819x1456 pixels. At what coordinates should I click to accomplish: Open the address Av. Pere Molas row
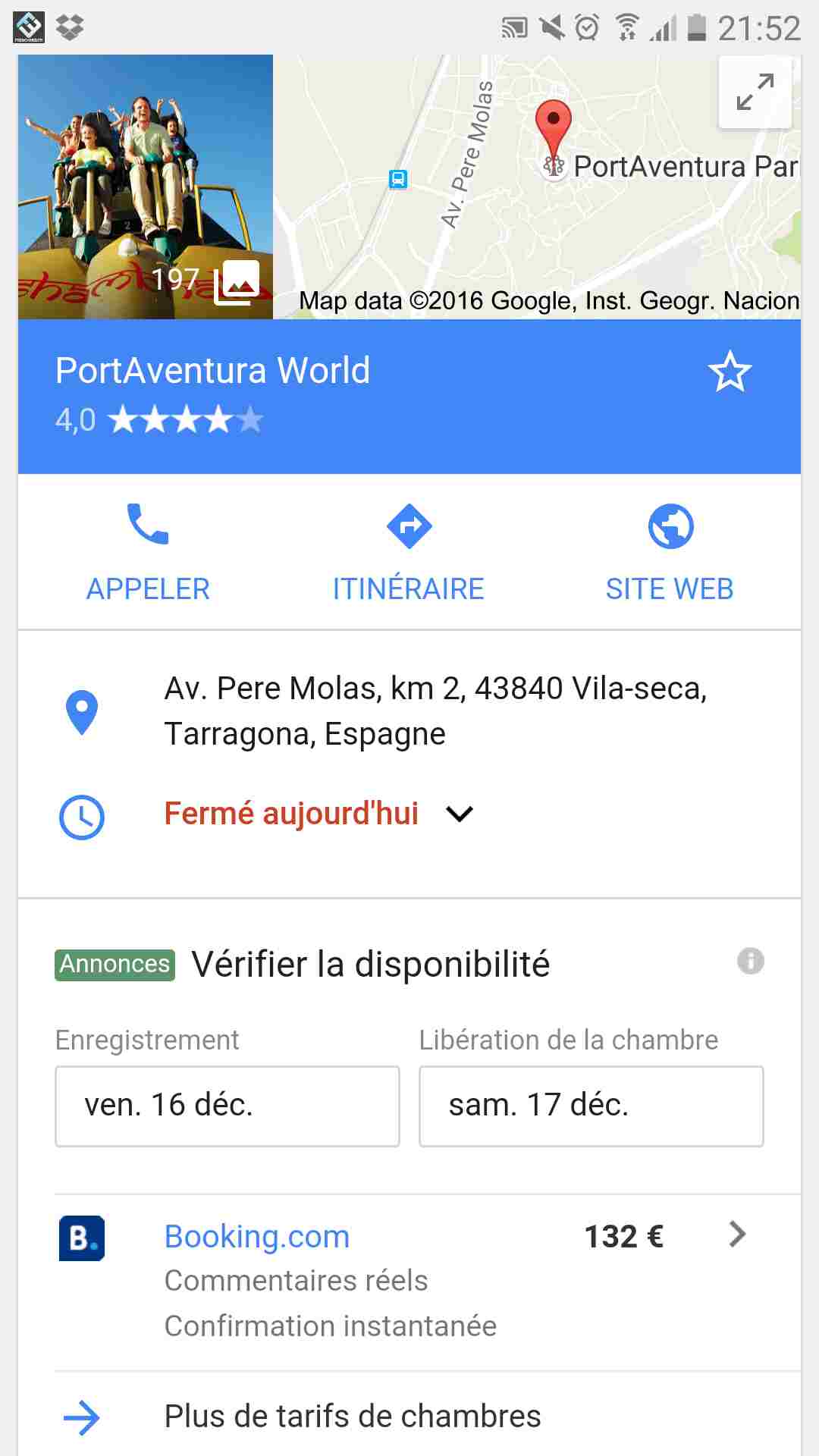(x=409, y=711)
